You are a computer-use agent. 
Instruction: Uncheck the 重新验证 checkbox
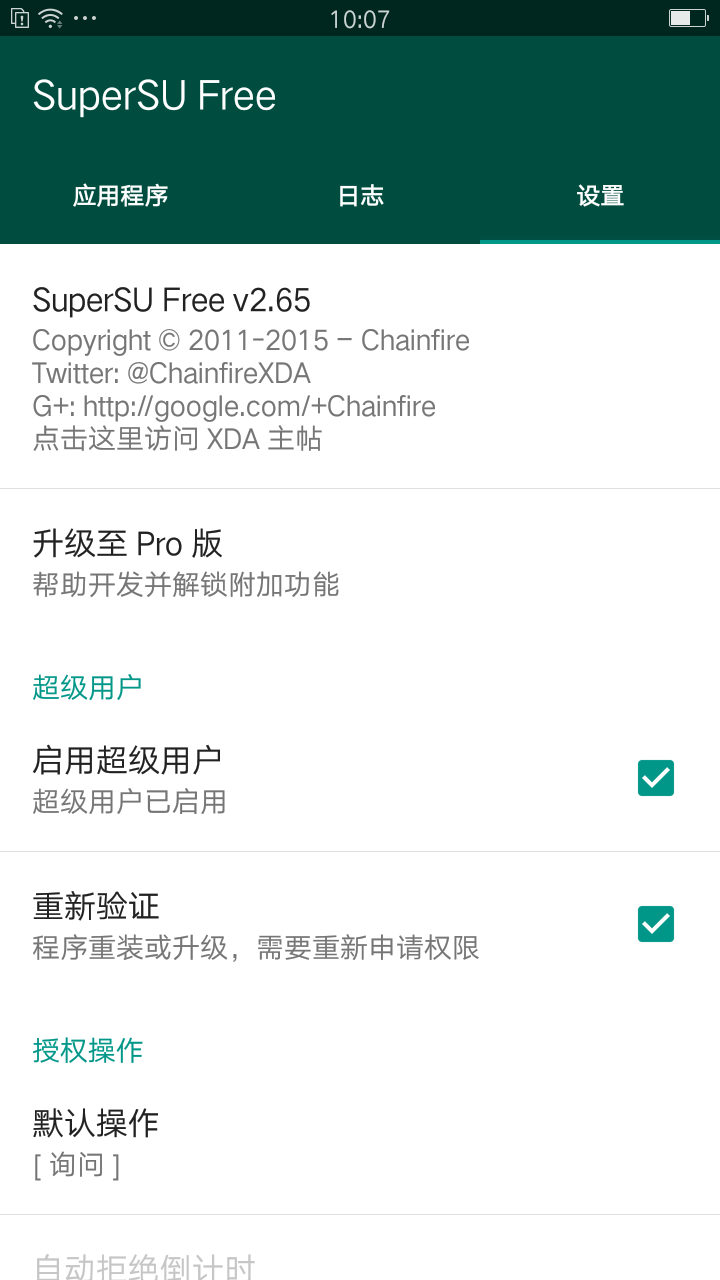click(656, 924)
